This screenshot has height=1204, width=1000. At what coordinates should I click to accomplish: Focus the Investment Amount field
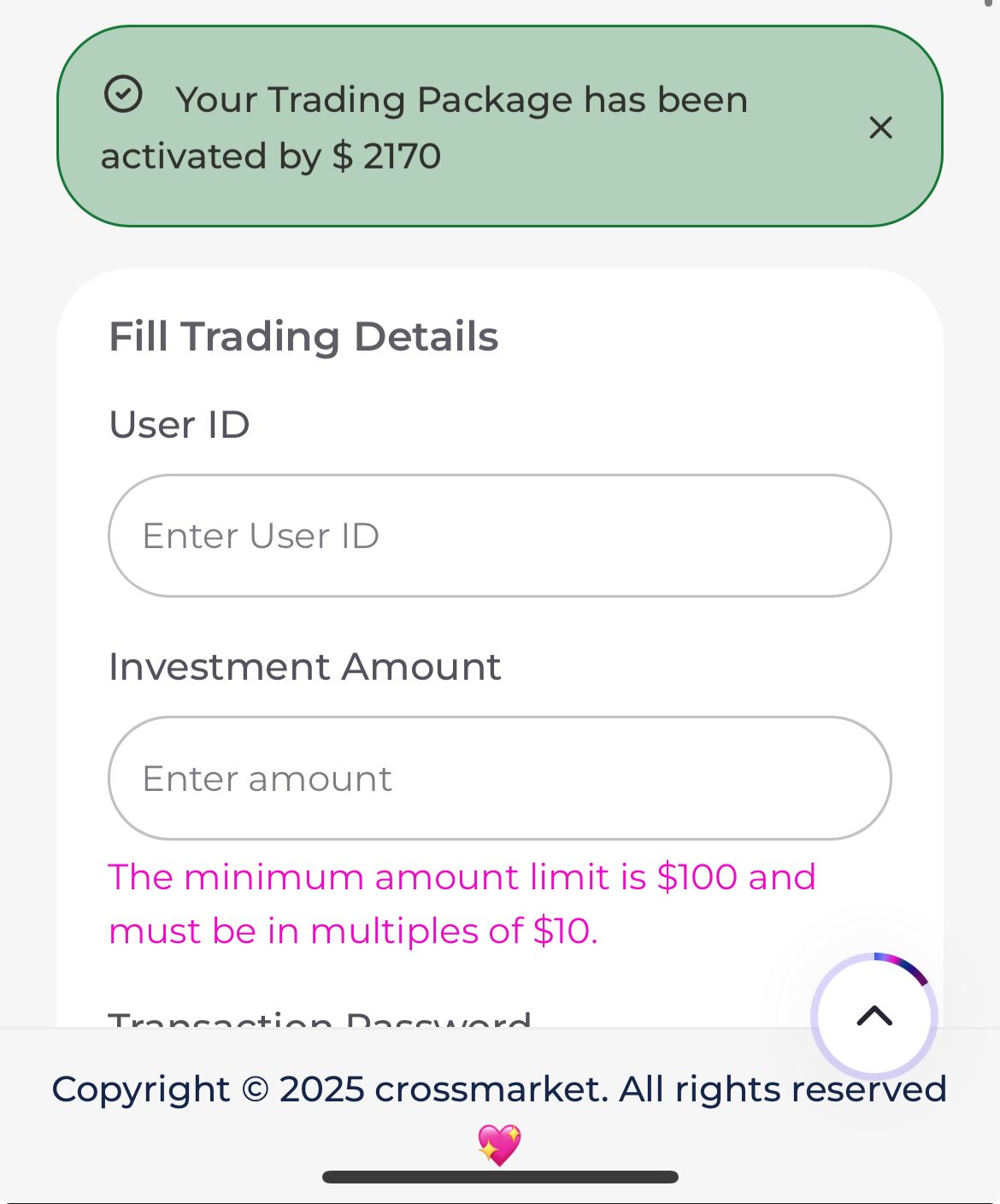[x=499, y=778]
